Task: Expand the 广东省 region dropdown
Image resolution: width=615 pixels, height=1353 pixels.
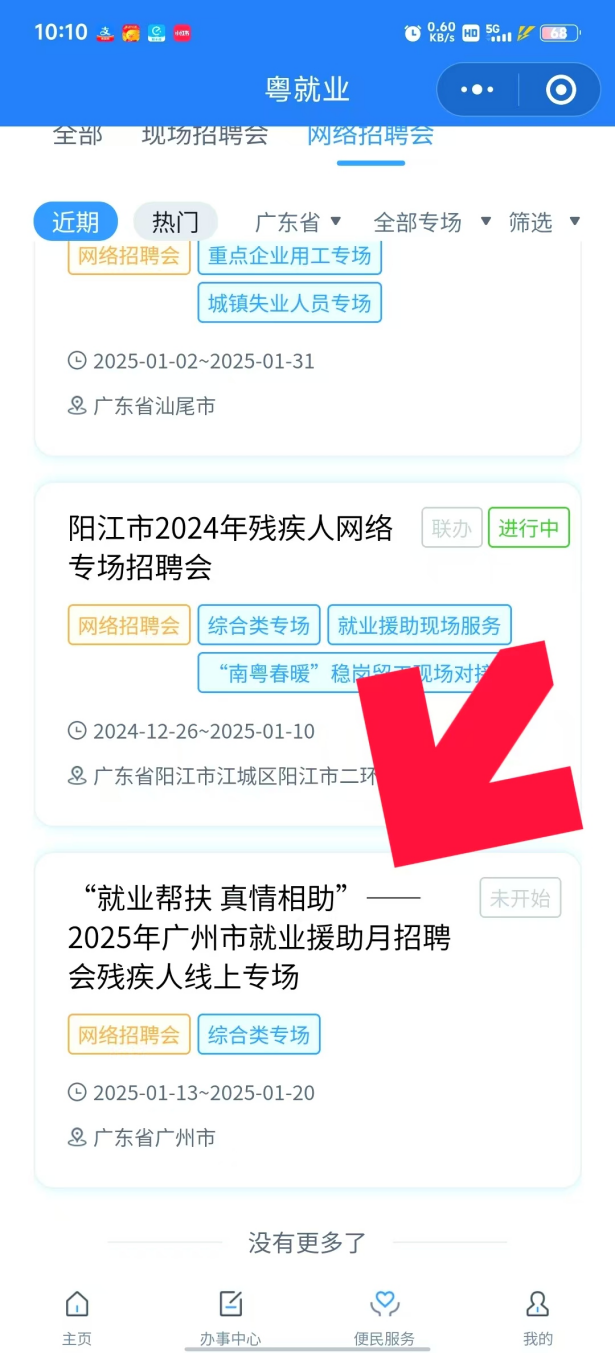Action: pyautogui.click(x=298, y=222)
